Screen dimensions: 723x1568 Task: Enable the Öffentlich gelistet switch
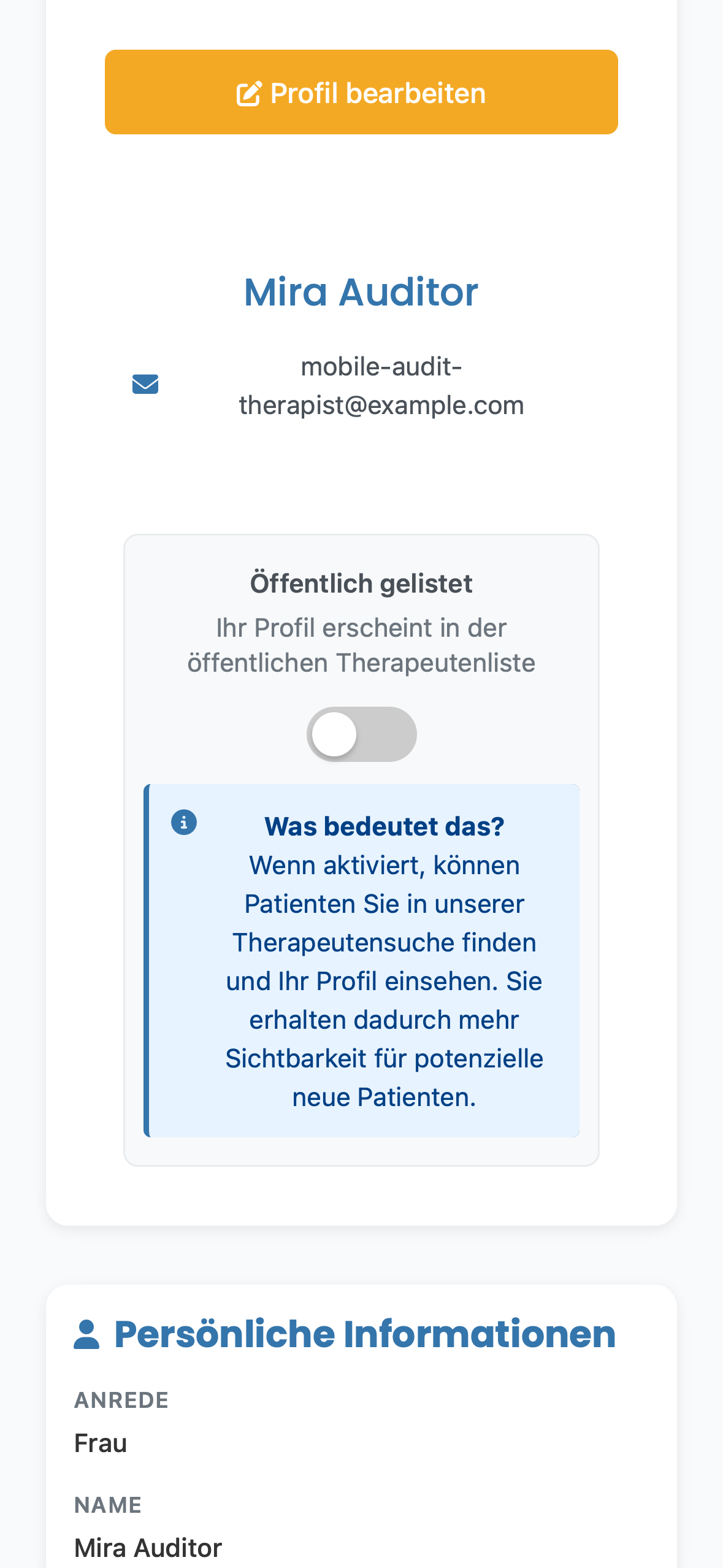point(361,734)
